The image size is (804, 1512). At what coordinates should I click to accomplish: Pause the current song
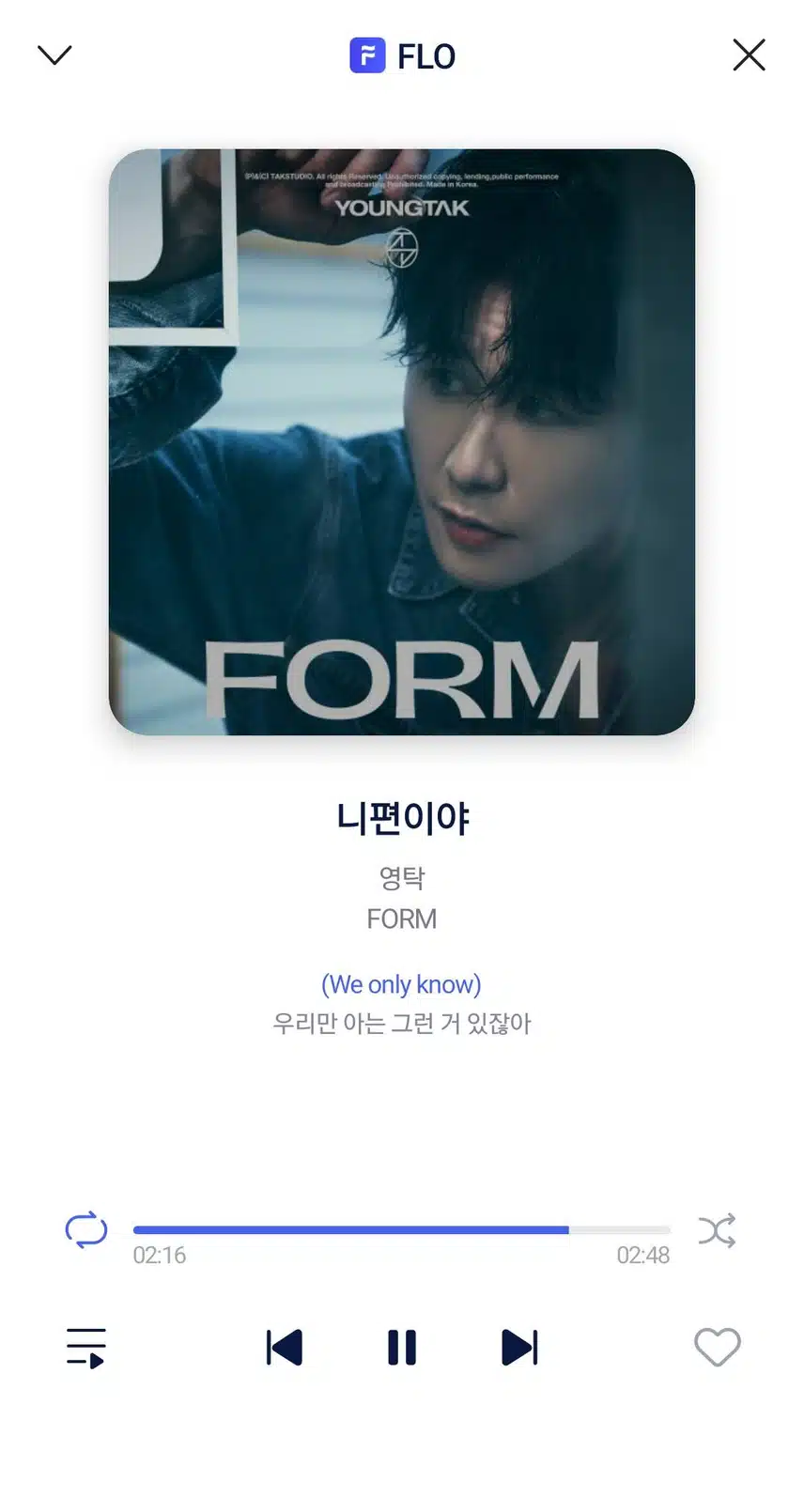click(x=402, y=1348)
